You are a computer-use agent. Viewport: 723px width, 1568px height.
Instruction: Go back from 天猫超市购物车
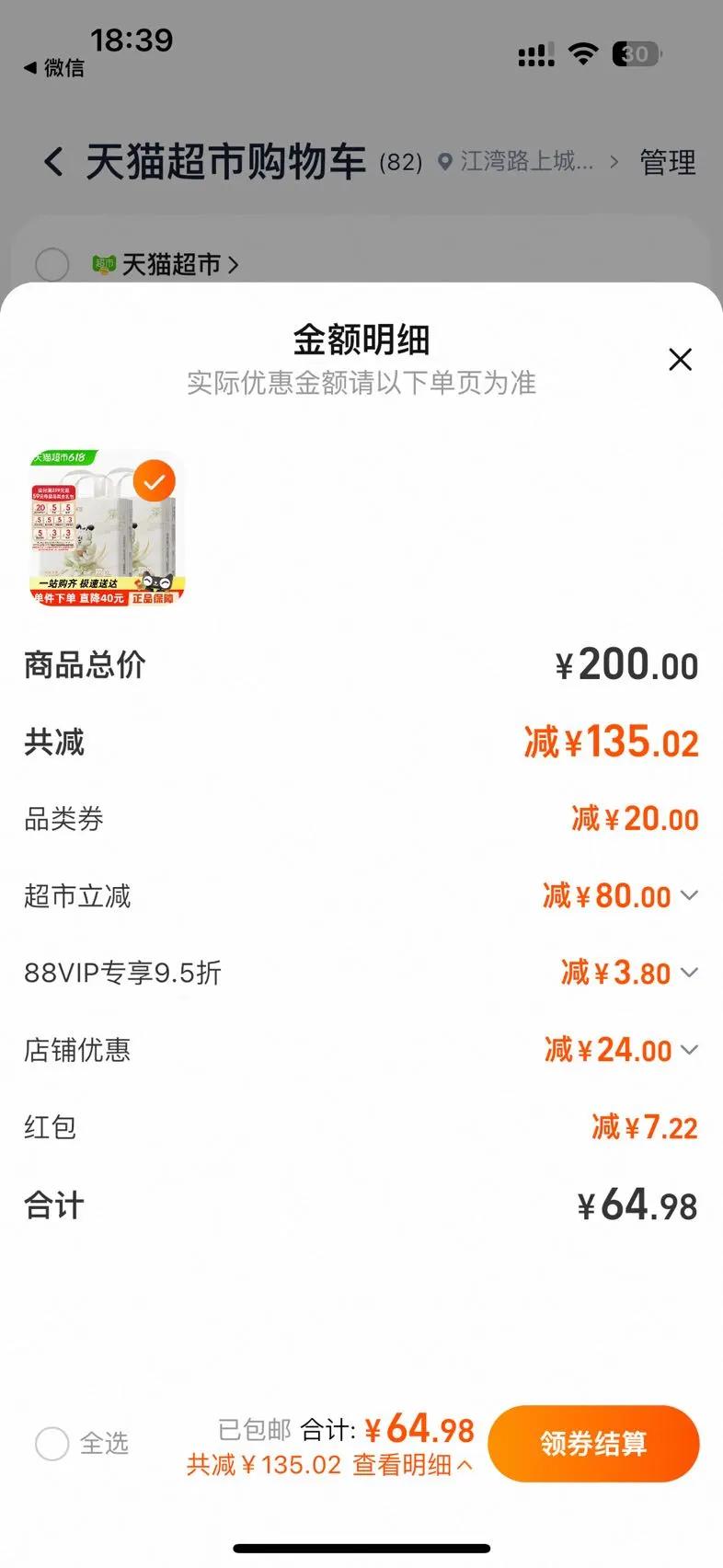[x=54, y=163]
